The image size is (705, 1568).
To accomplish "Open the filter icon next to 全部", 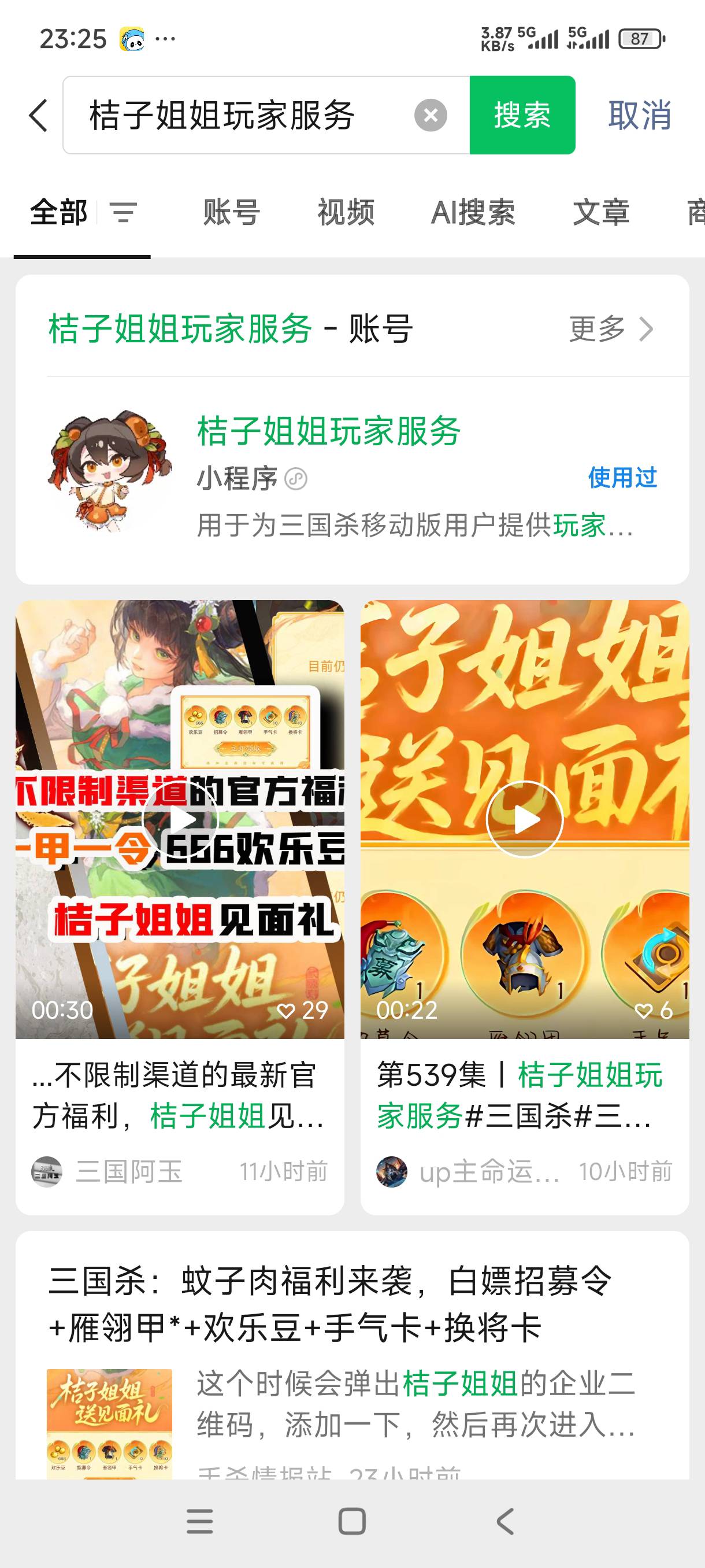I will coord(124,212).
